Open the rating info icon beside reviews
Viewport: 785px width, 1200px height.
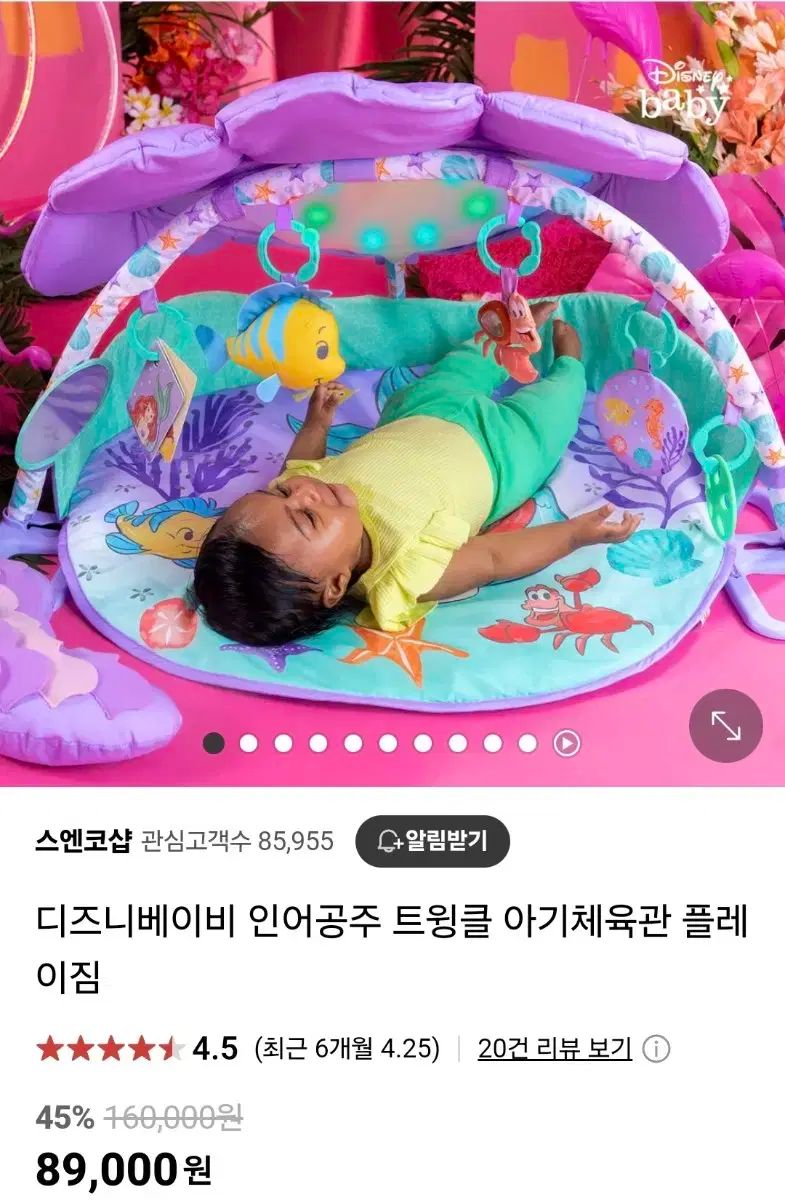(x=656, y=1049)
